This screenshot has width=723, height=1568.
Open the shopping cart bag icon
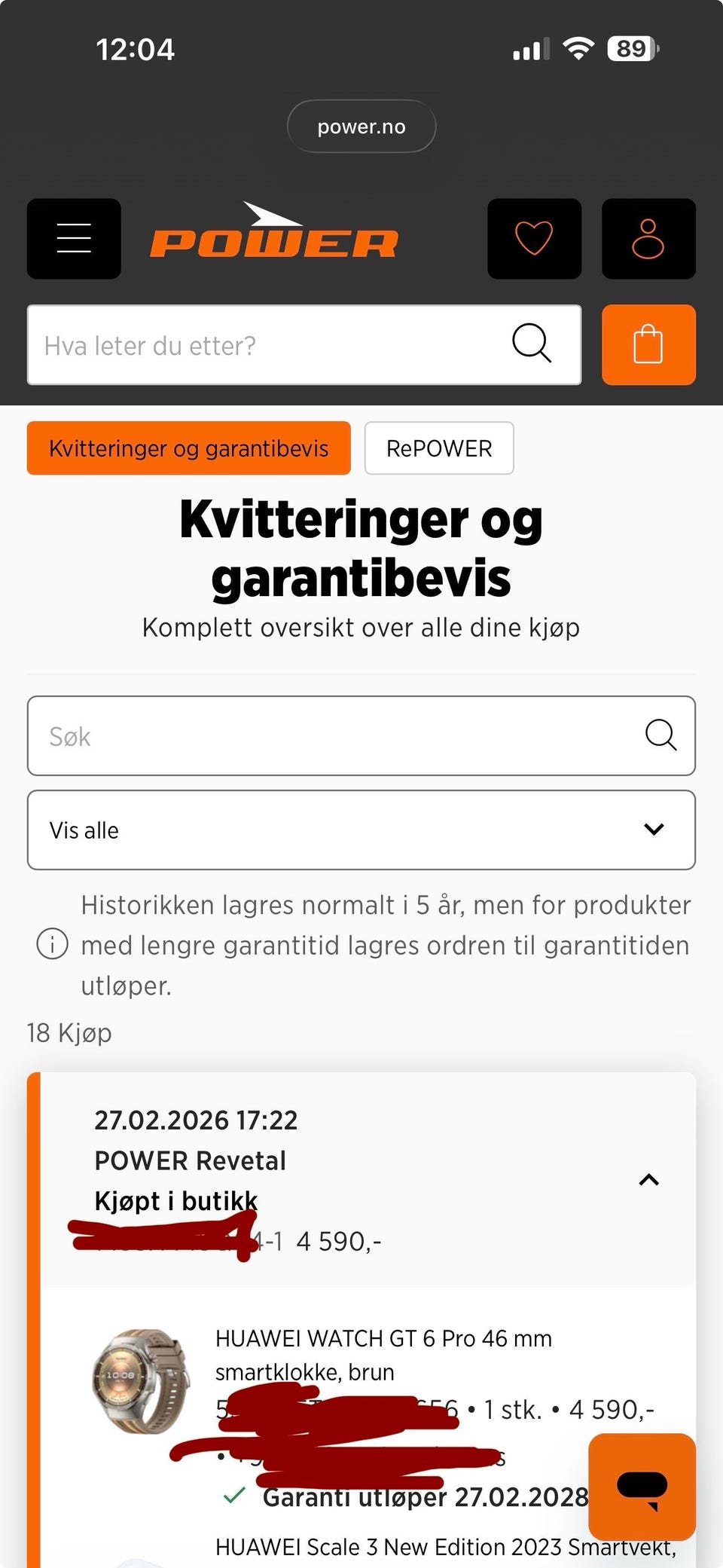coord(648,345)
